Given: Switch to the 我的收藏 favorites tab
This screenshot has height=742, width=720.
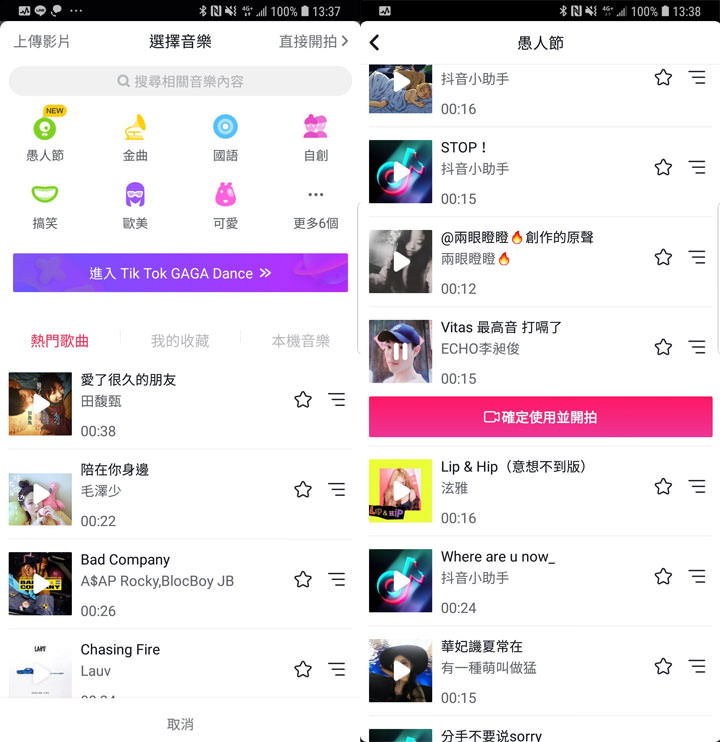Looking at the screenshot, I should (180, 340).
